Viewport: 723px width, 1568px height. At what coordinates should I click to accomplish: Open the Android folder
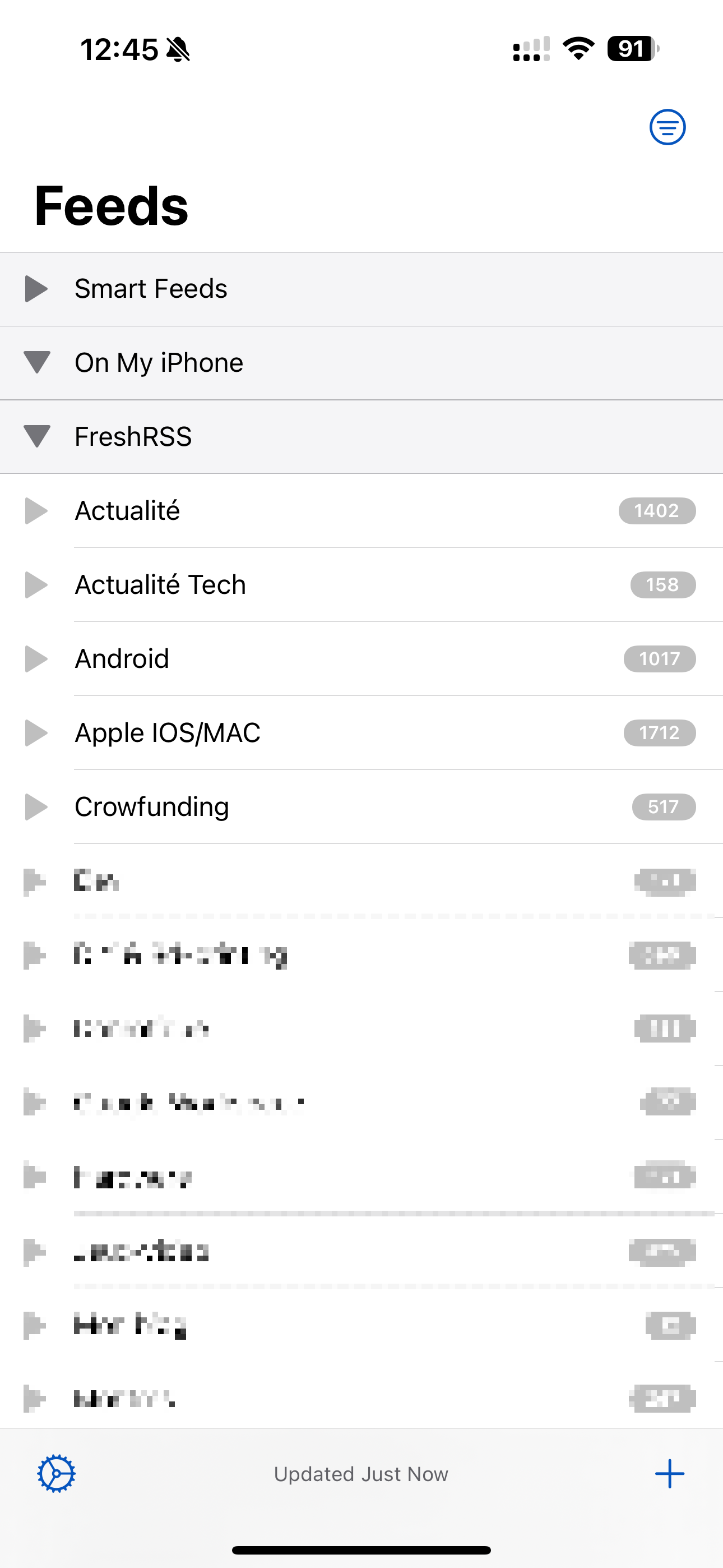click(122, 658)
